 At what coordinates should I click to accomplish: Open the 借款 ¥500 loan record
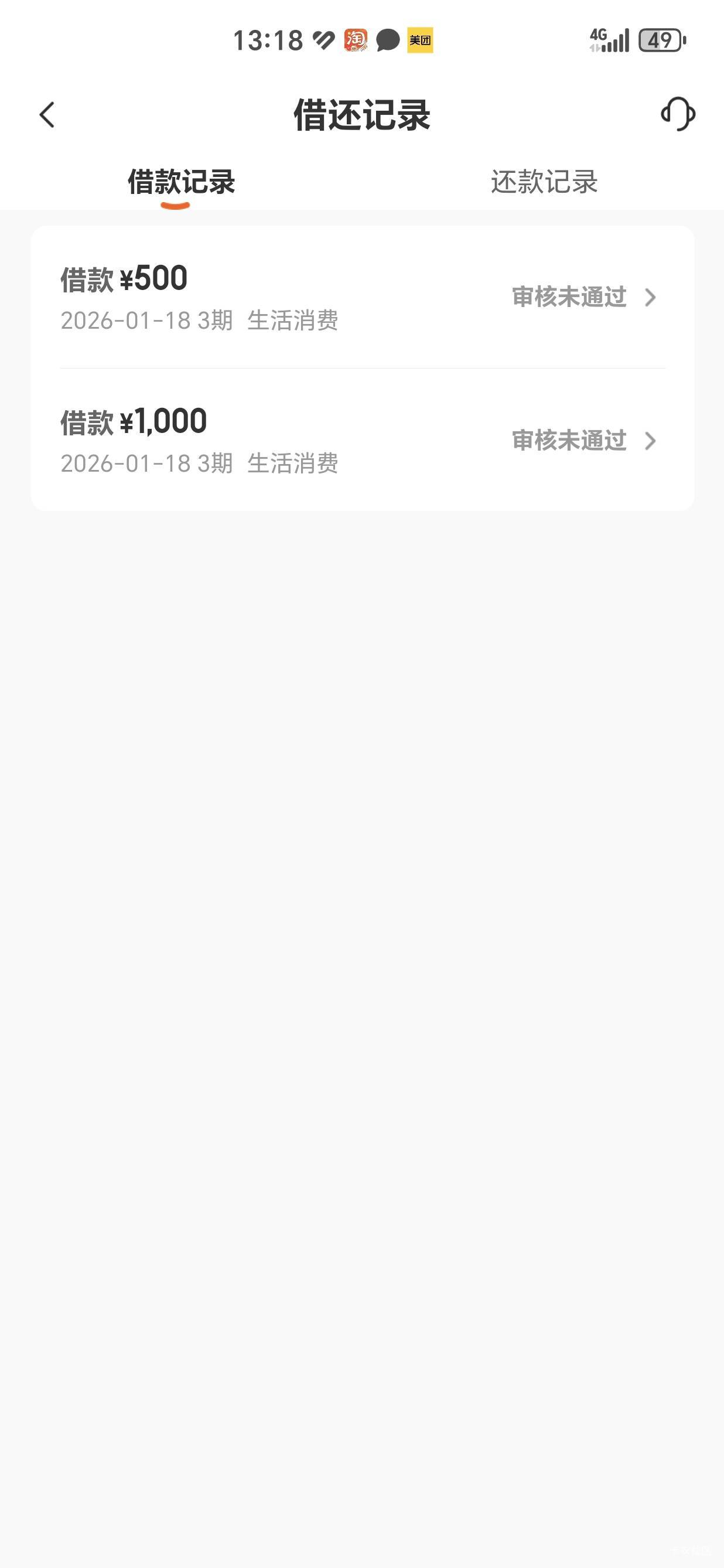coord(362,298)
